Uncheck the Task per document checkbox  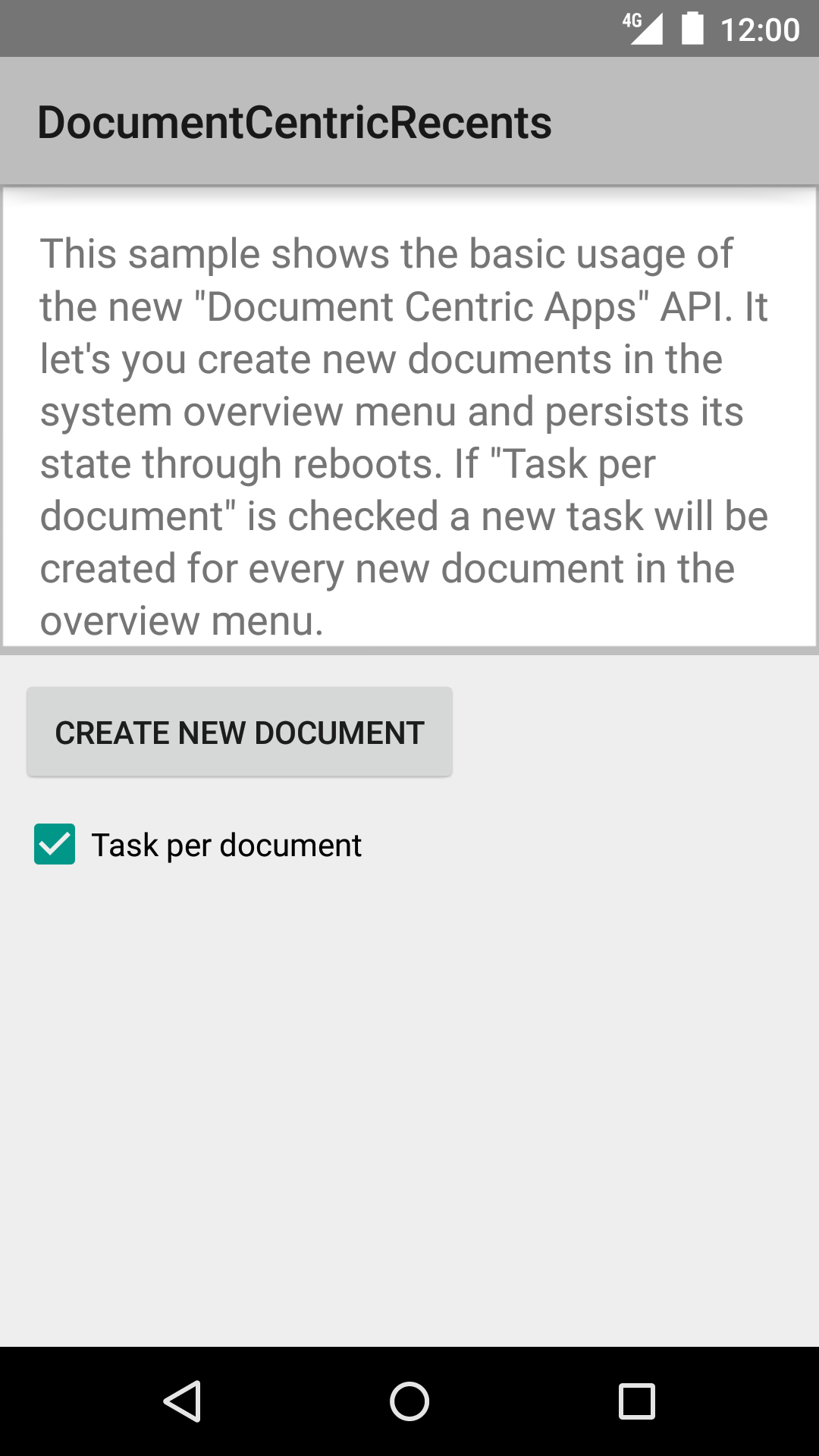(x=55, y=844)
